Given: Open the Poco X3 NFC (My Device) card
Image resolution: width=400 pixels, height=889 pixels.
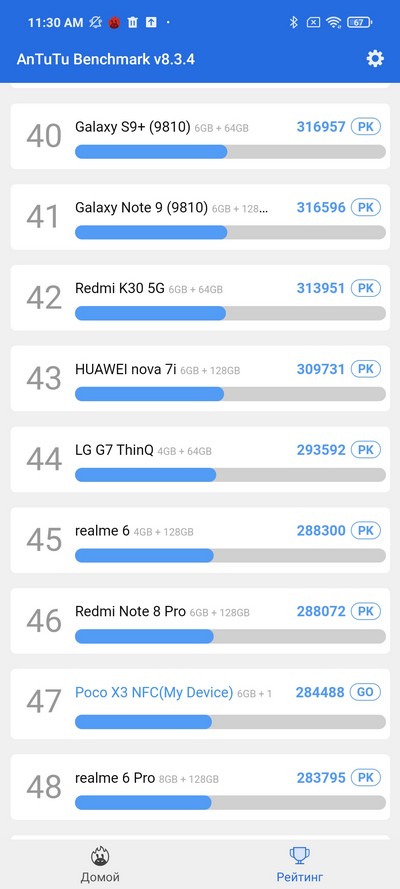Looking at the screenshot, I should 200,704.
